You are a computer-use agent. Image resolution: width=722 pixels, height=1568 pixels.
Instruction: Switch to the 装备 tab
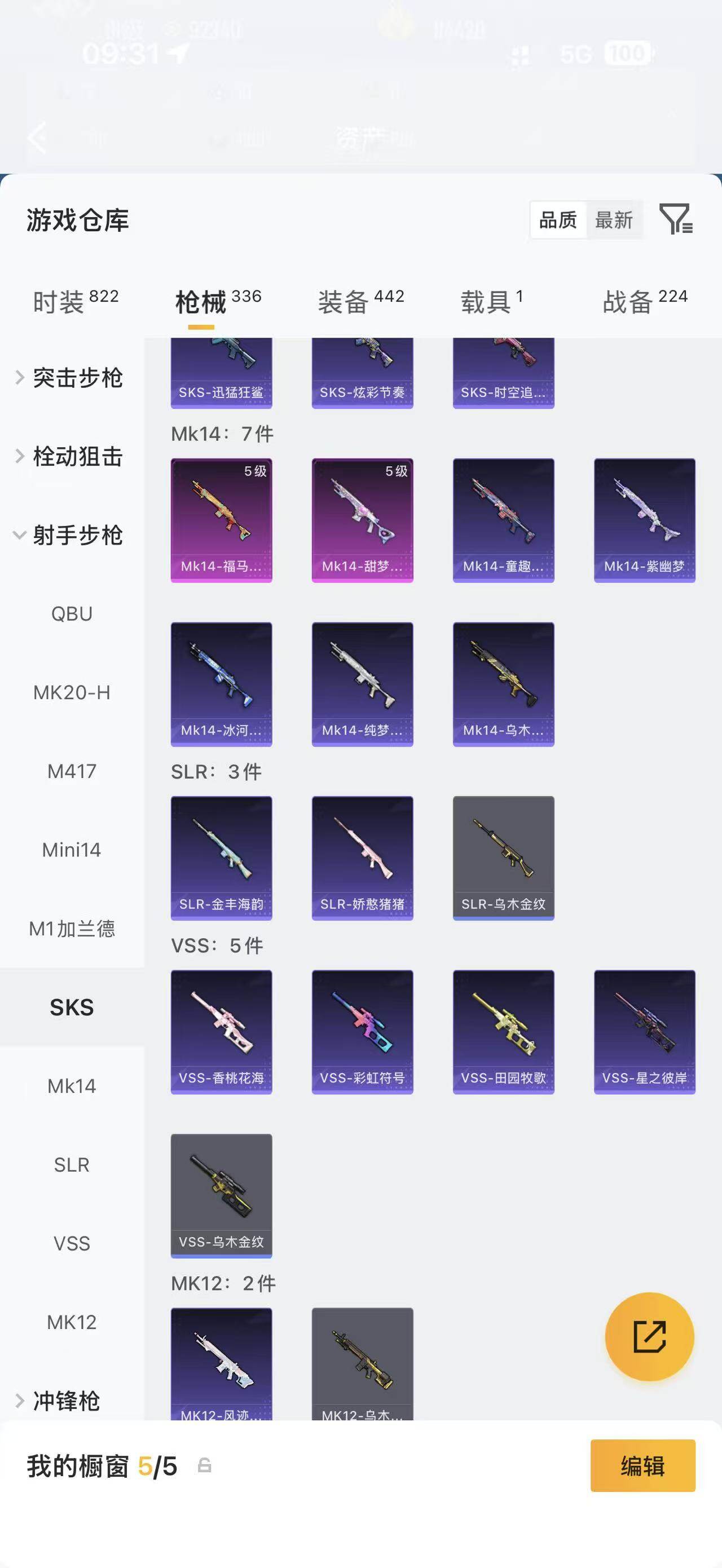coord(361,301)
